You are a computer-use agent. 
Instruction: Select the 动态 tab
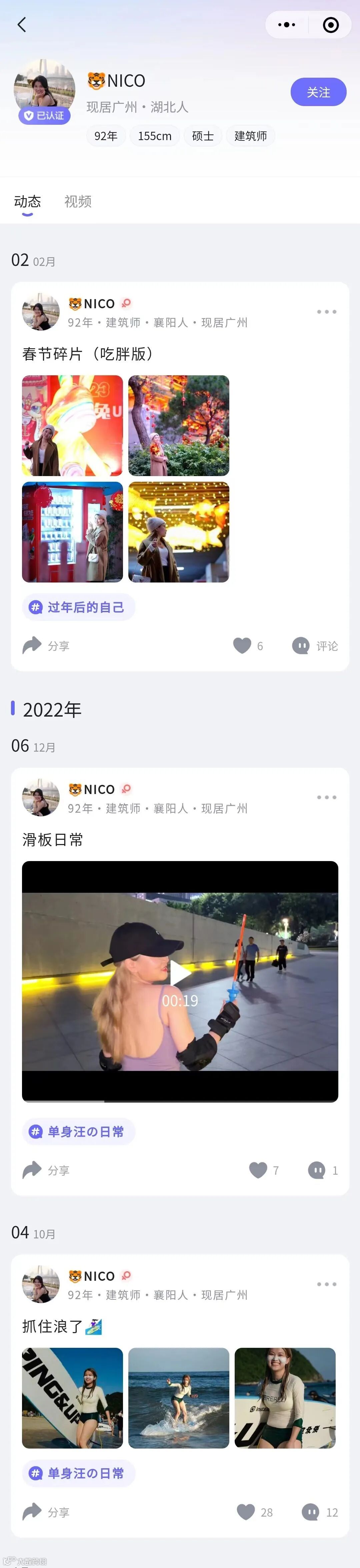(27, 202)
